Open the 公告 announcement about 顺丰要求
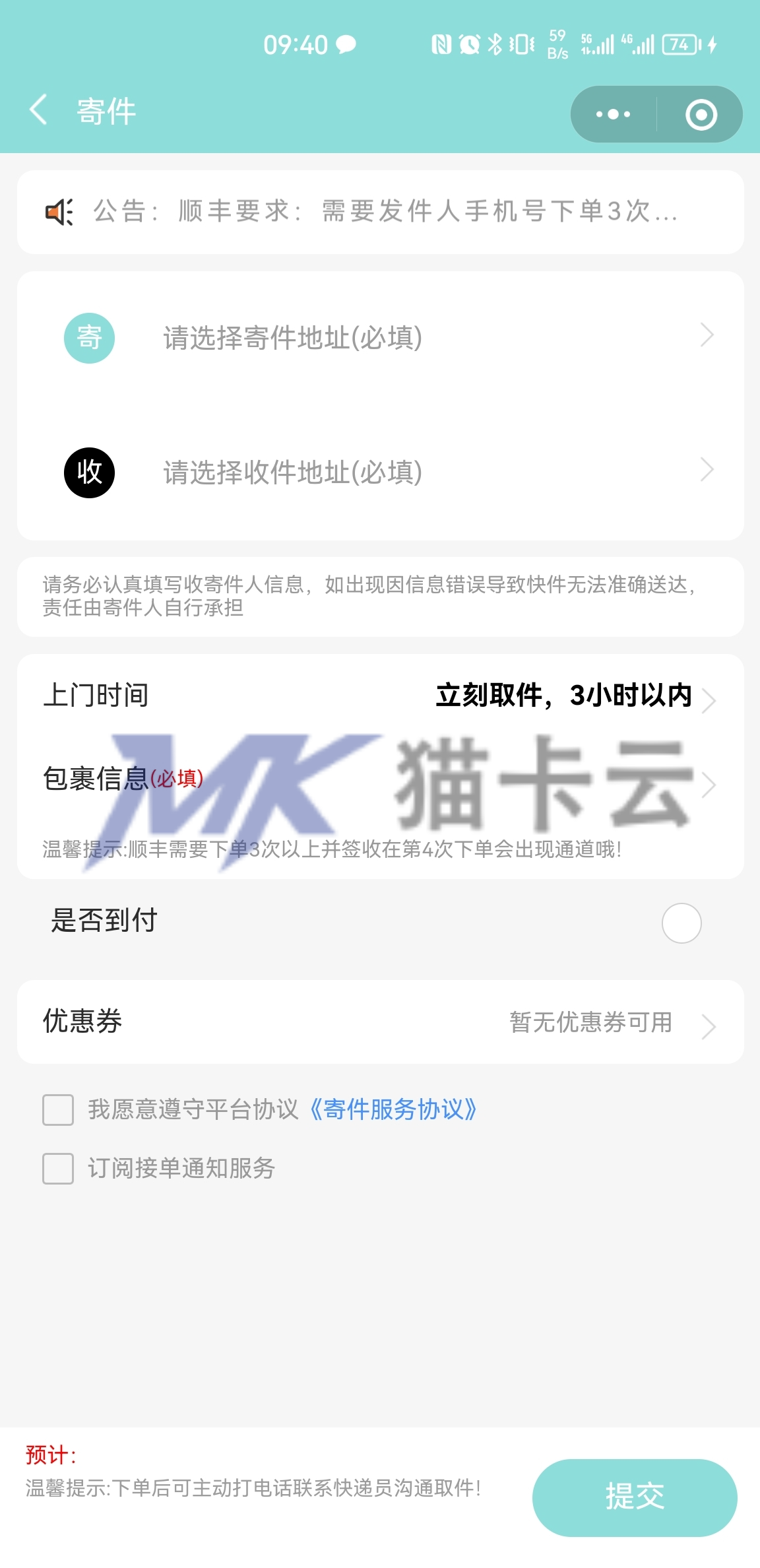 click(x=381, y=212)
